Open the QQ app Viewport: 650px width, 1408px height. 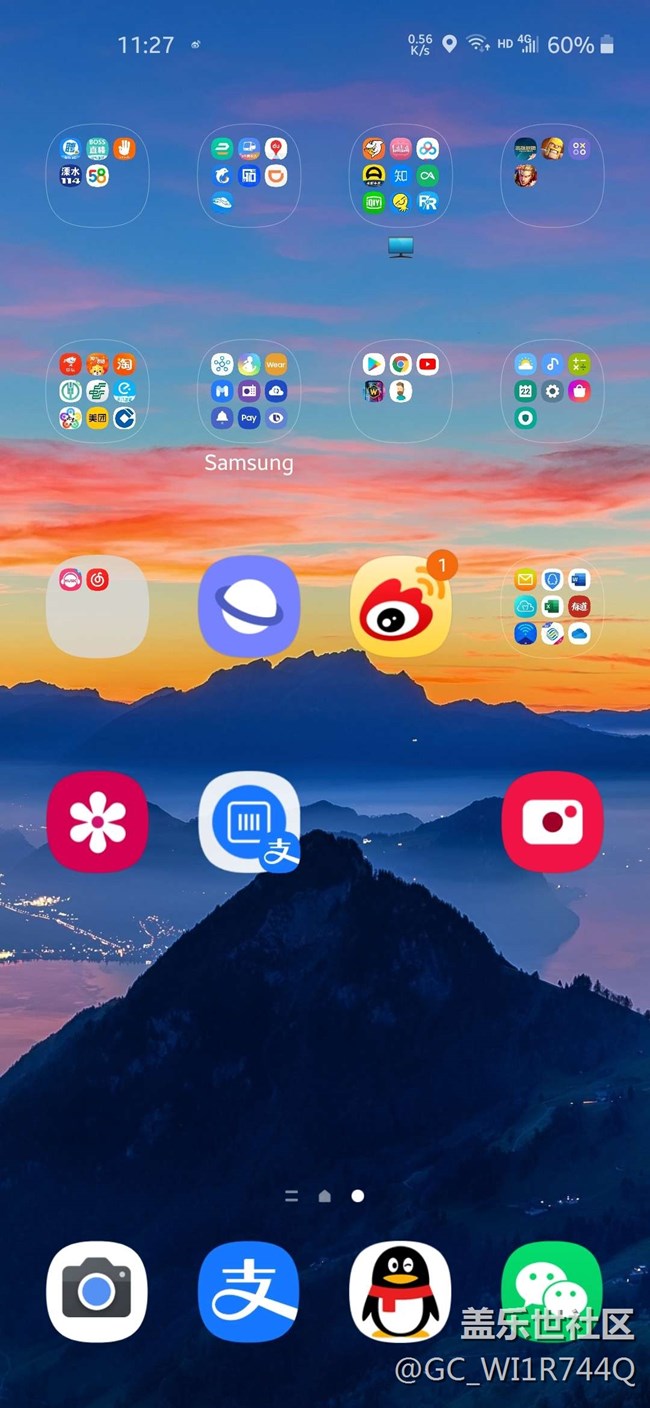coord(400,1291)
